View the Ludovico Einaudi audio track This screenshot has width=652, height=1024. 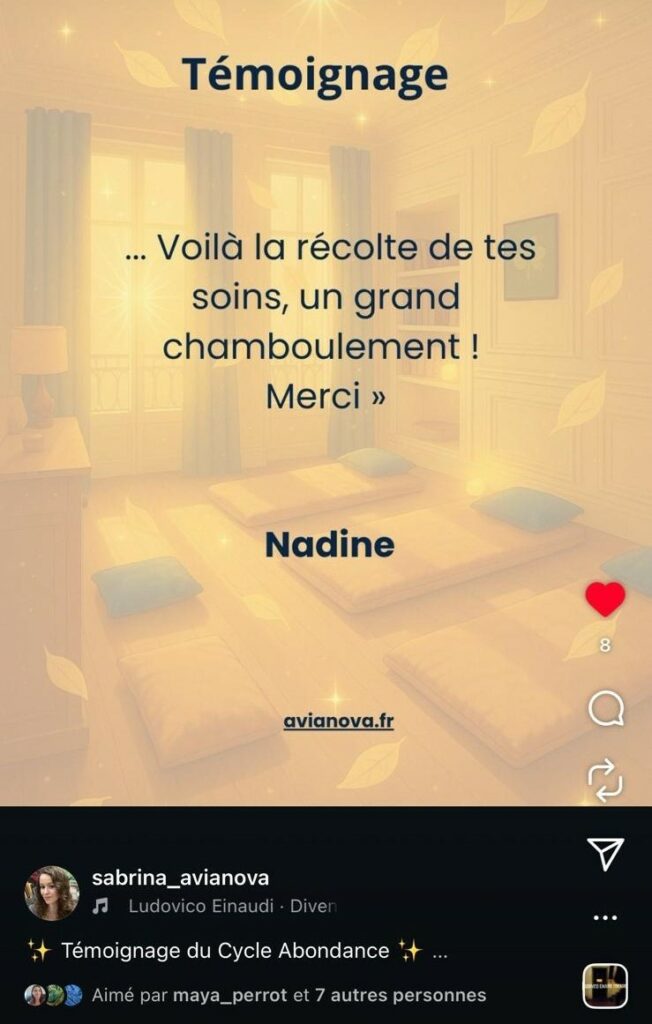point(232,907)
